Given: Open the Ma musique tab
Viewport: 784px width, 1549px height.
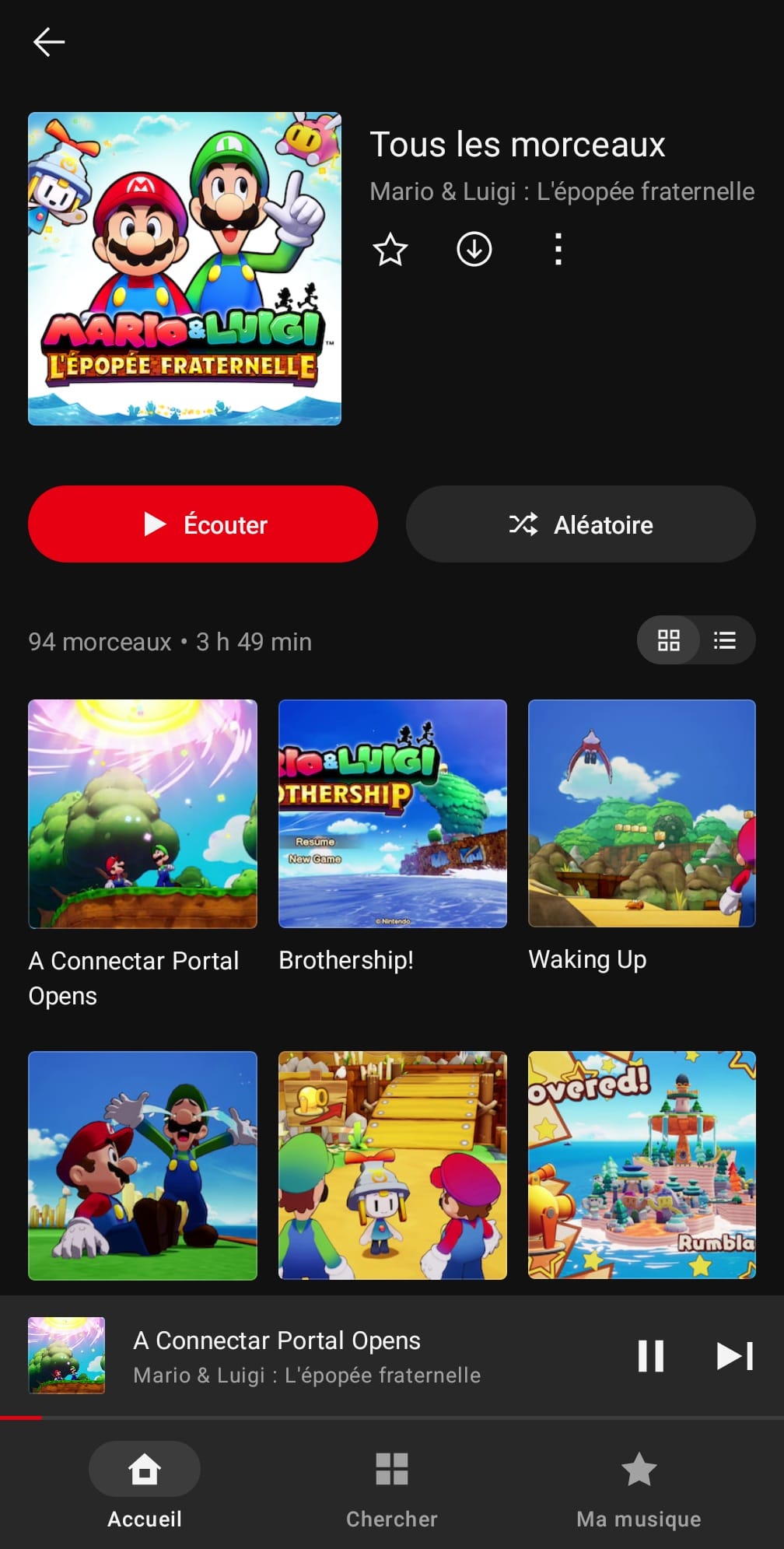Looking at the screenshot, I should (639, 1484).
